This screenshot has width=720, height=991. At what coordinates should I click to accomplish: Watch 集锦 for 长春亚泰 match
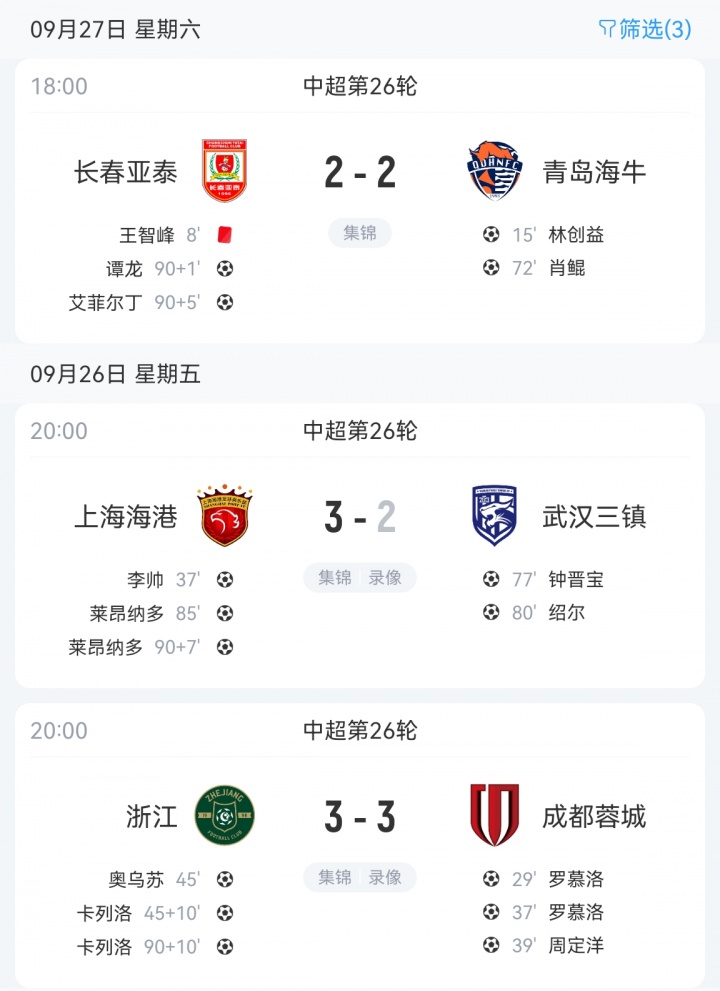tap(360, 233)
